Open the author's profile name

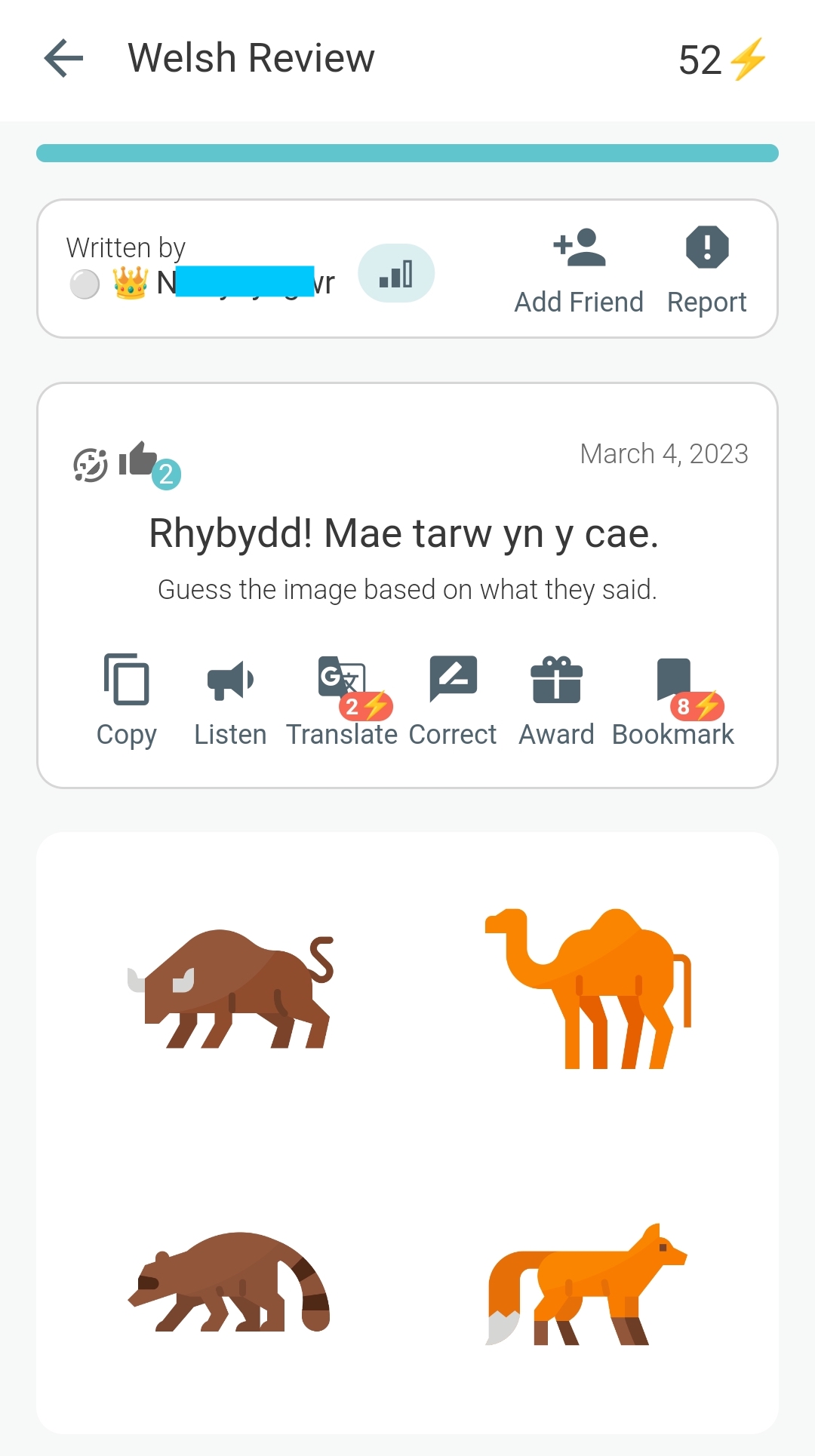pos(245,283)
